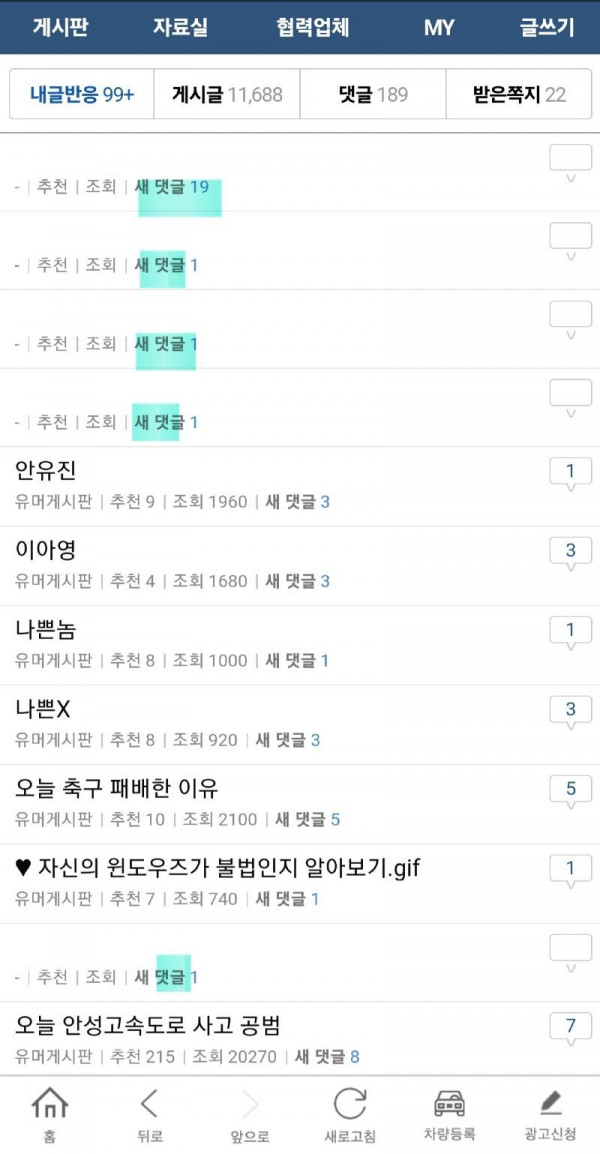Open the 오늘 축구 패배한 이유 post

(116, 788)
